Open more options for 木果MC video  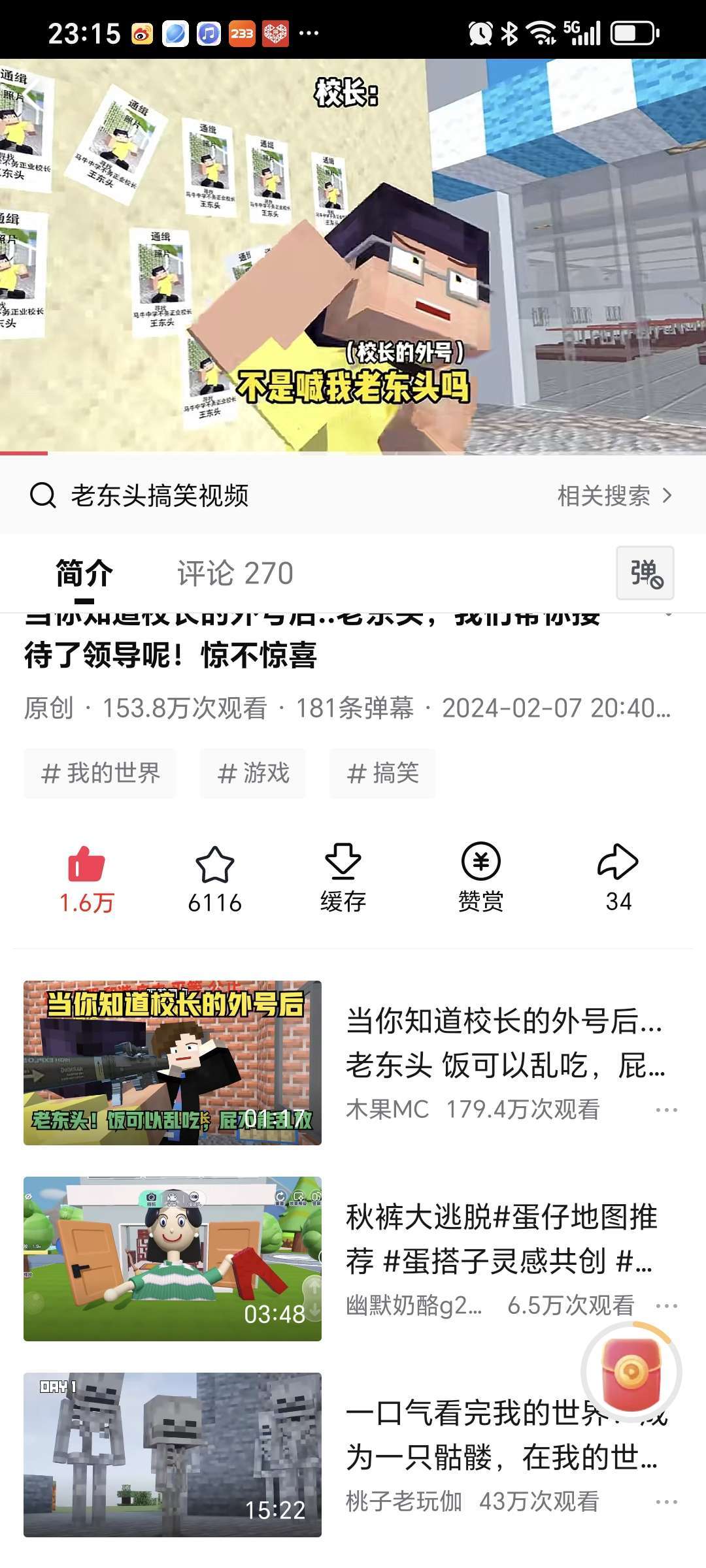[x=666, y=1110]
